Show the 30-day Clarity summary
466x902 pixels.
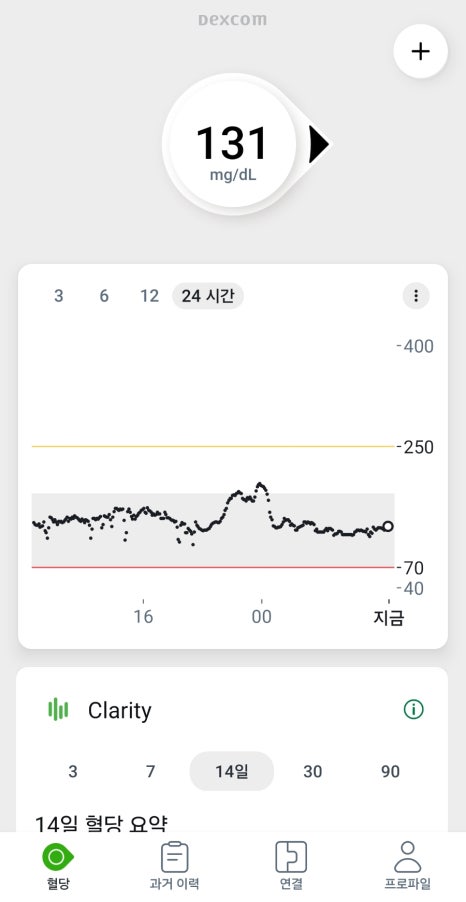(x=312, y=771)
